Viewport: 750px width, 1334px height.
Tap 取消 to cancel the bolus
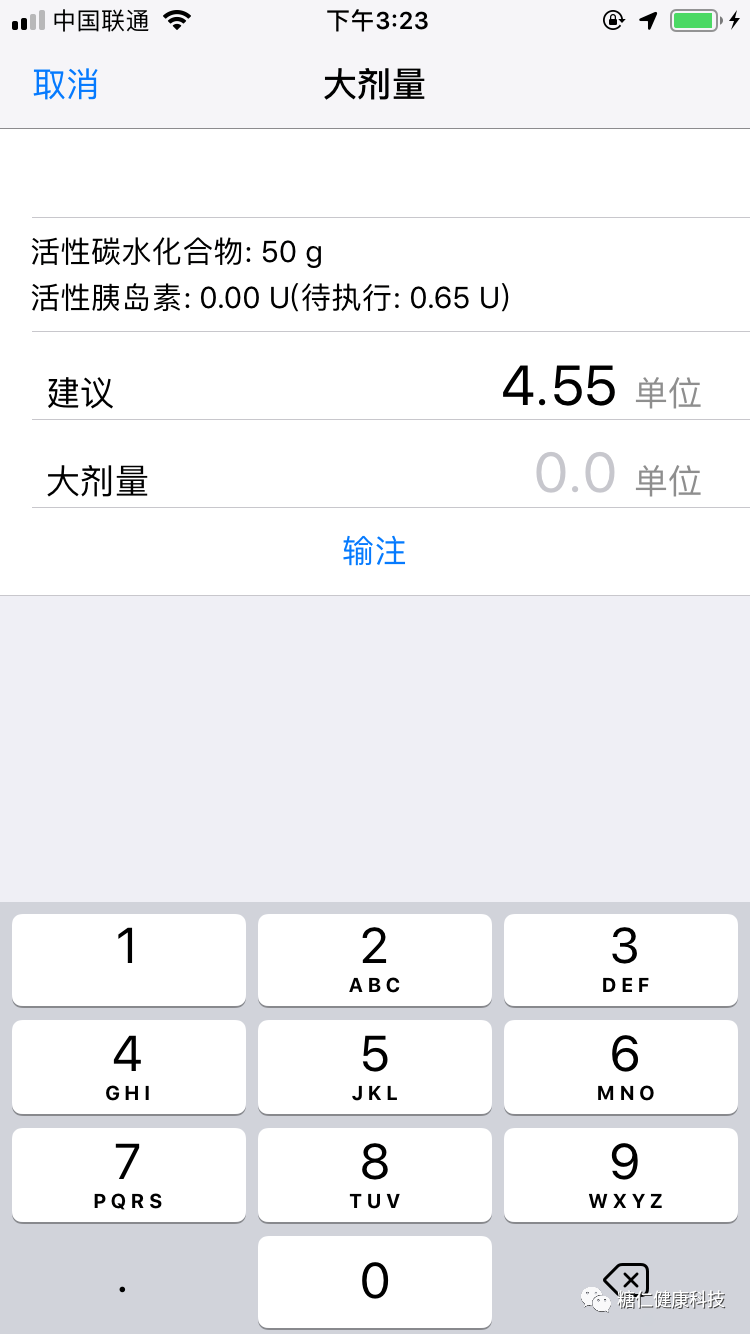click(x=66, y=85)
